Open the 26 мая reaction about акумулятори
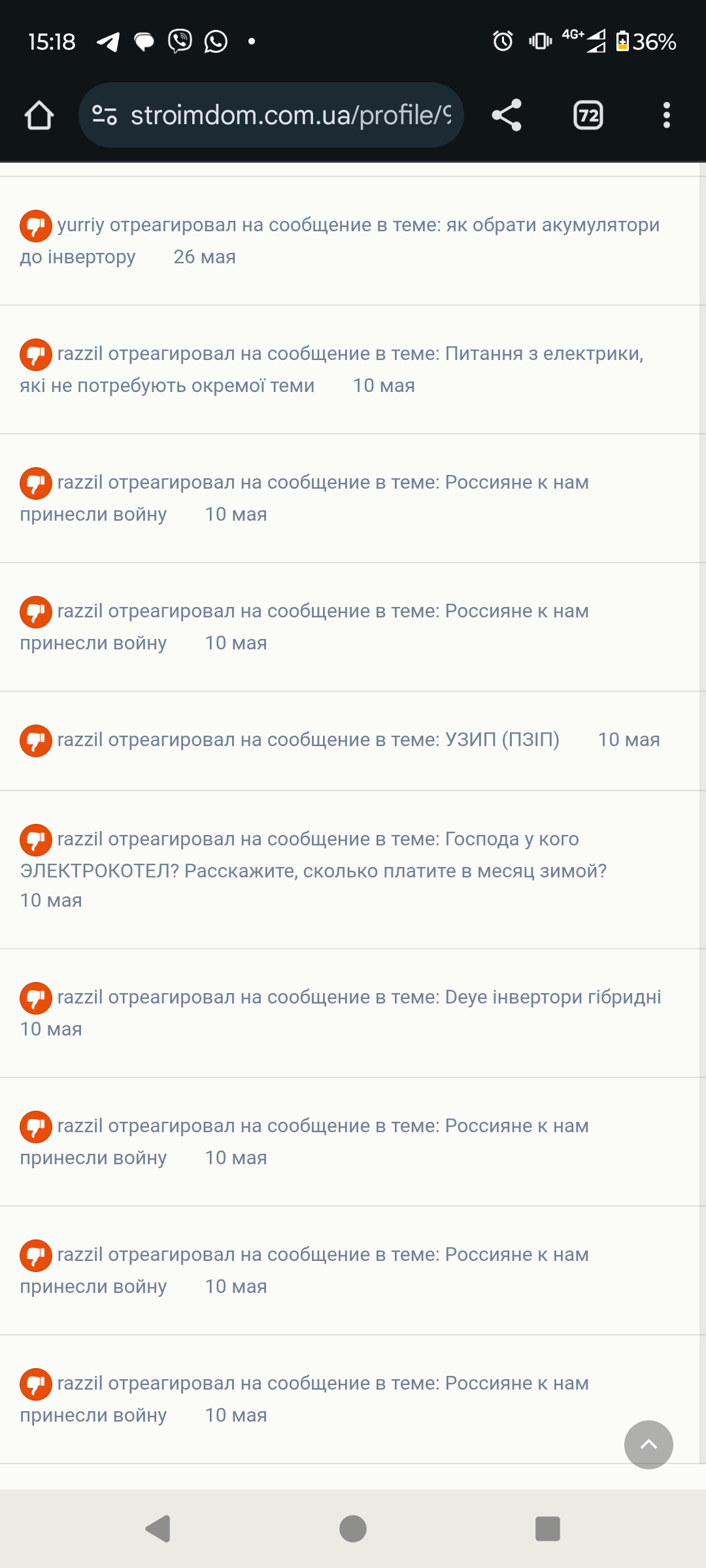The height and width of the screenshot is (1568, 706). click(353, 240)
